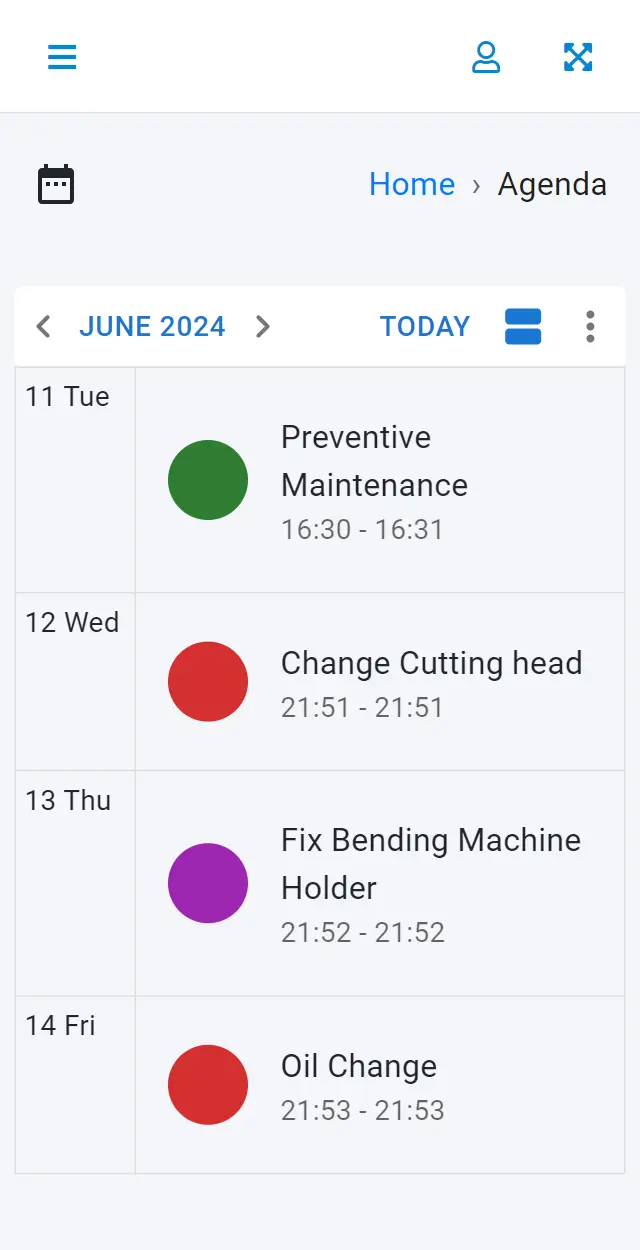The height and width of the screenshot is (1250, 640).
Task: Open the Fix Bending Machine Holder event
Action: pos(380,883)
